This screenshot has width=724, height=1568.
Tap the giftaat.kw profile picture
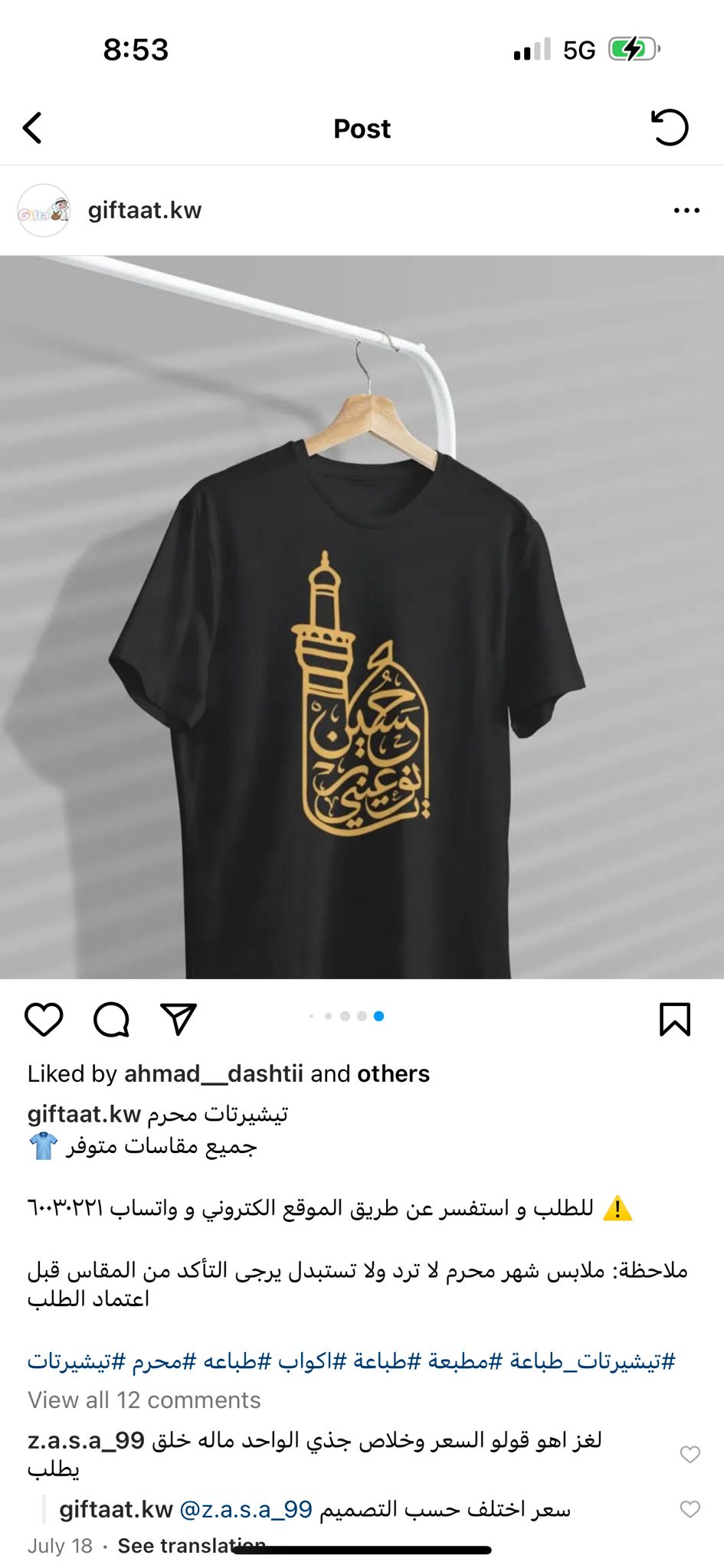coord(44,210)
